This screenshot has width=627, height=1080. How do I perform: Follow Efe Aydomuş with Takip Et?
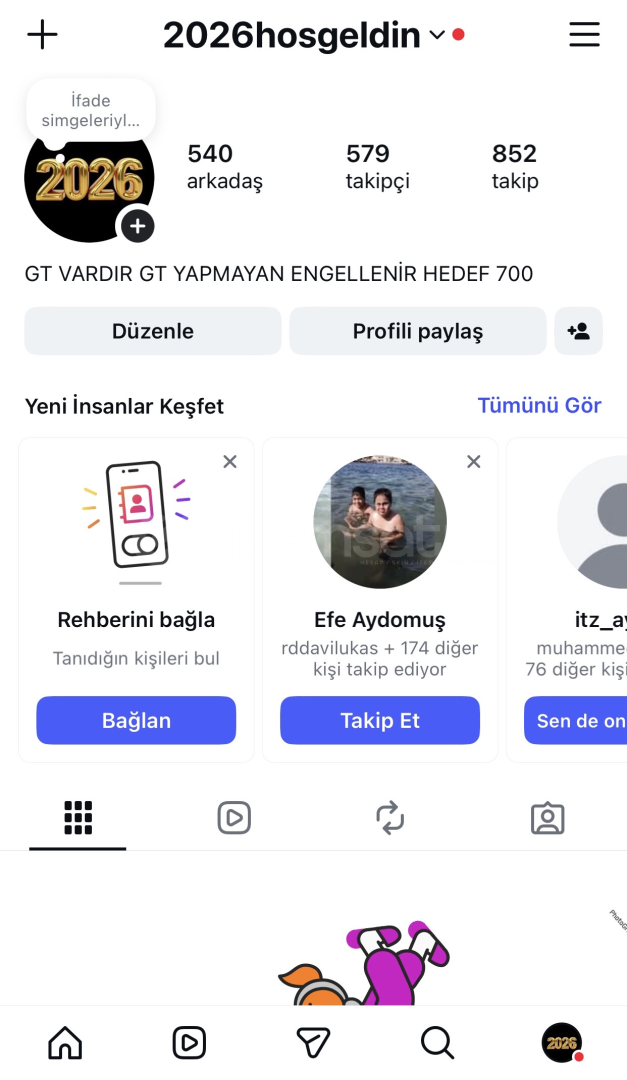click(380, 720)
